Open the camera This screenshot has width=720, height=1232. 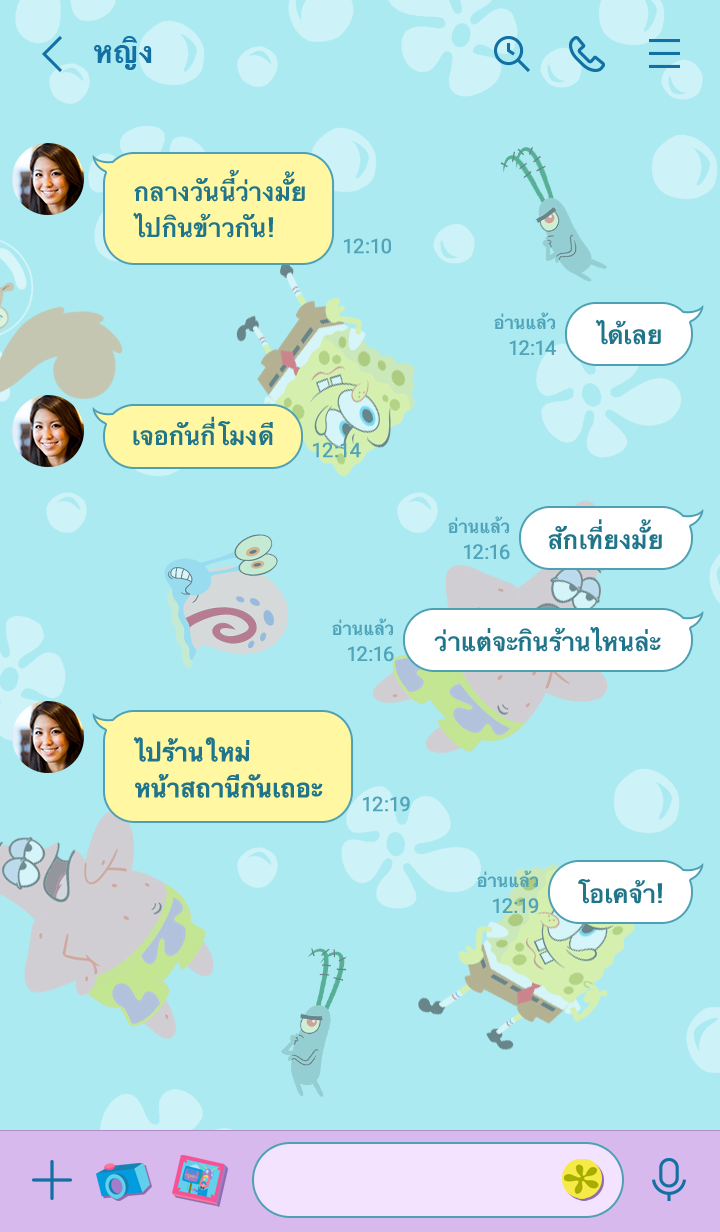point(123,1180)
